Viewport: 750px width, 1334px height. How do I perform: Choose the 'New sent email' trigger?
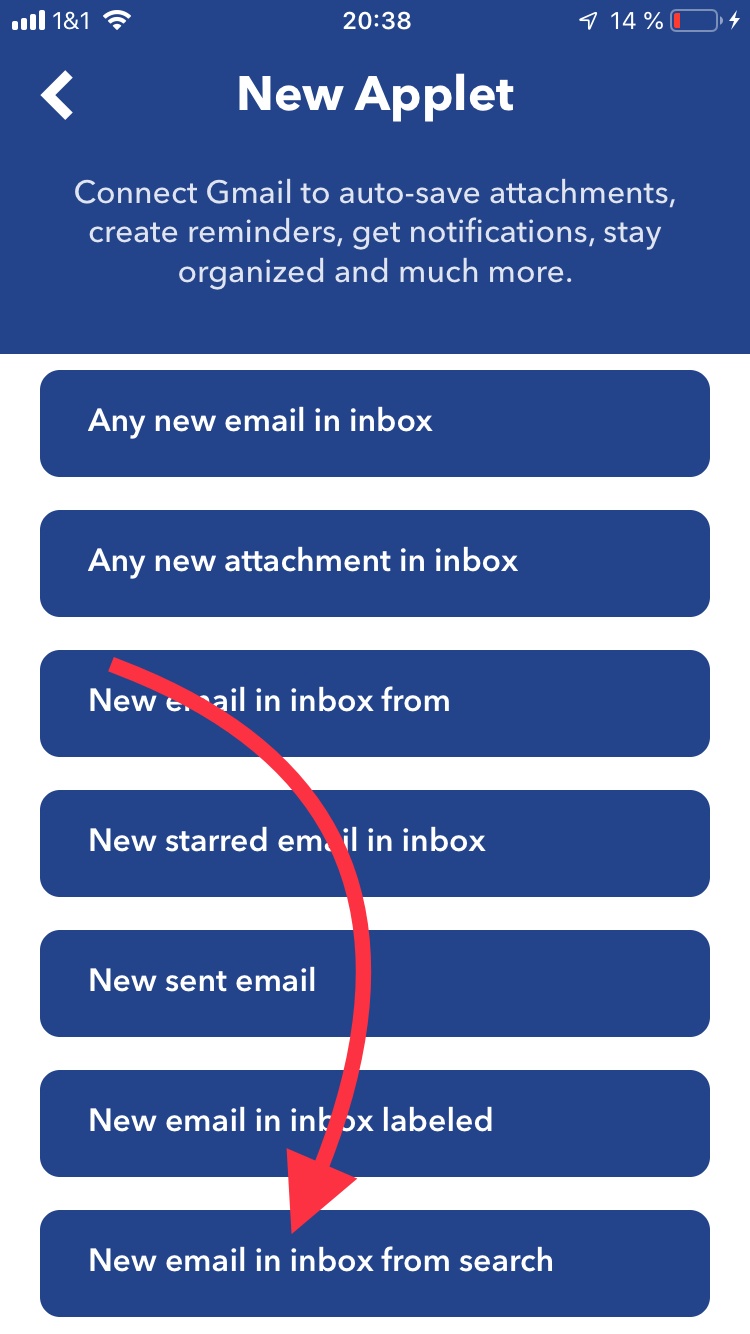click(375, 983)
